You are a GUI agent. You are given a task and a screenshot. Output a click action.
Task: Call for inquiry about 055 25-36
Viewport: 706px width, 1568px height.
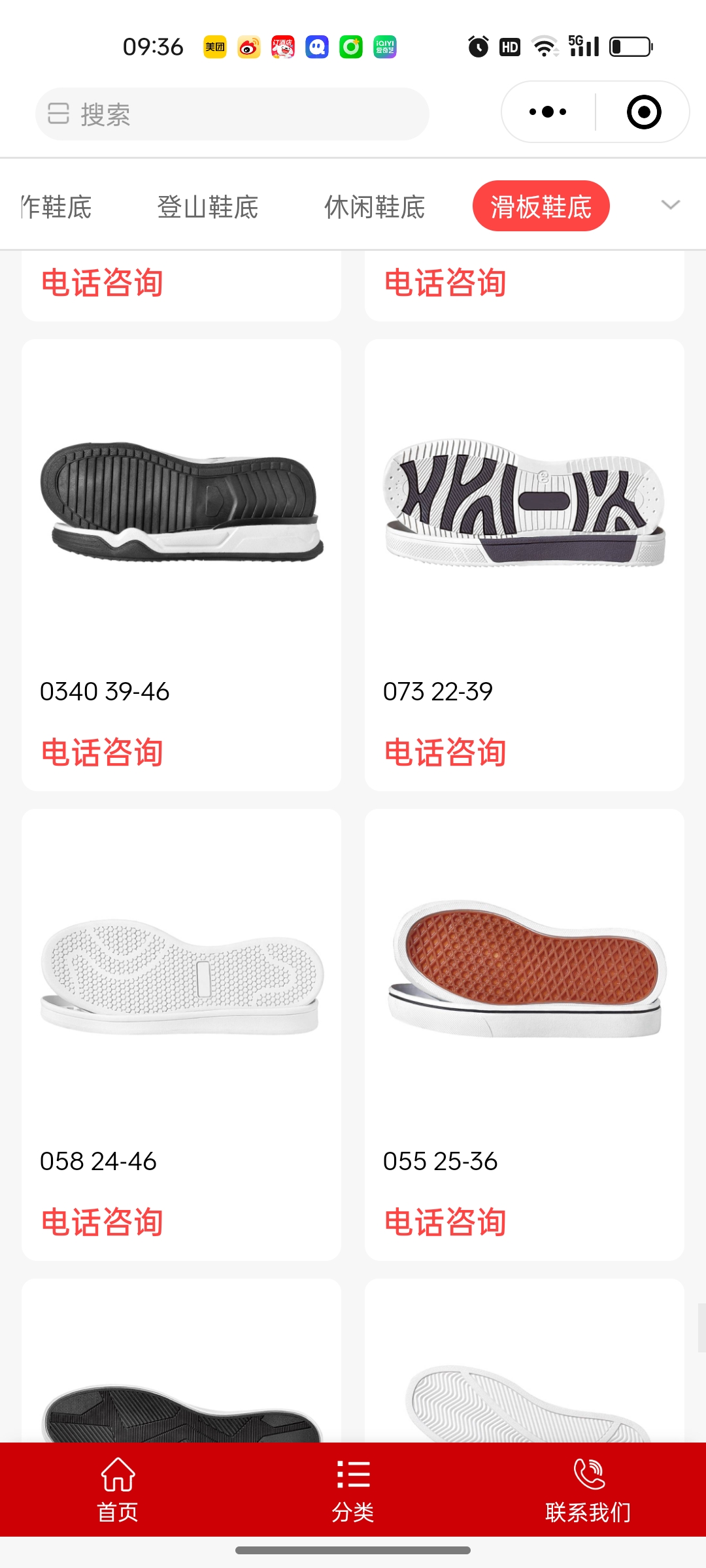(445, 1222)
